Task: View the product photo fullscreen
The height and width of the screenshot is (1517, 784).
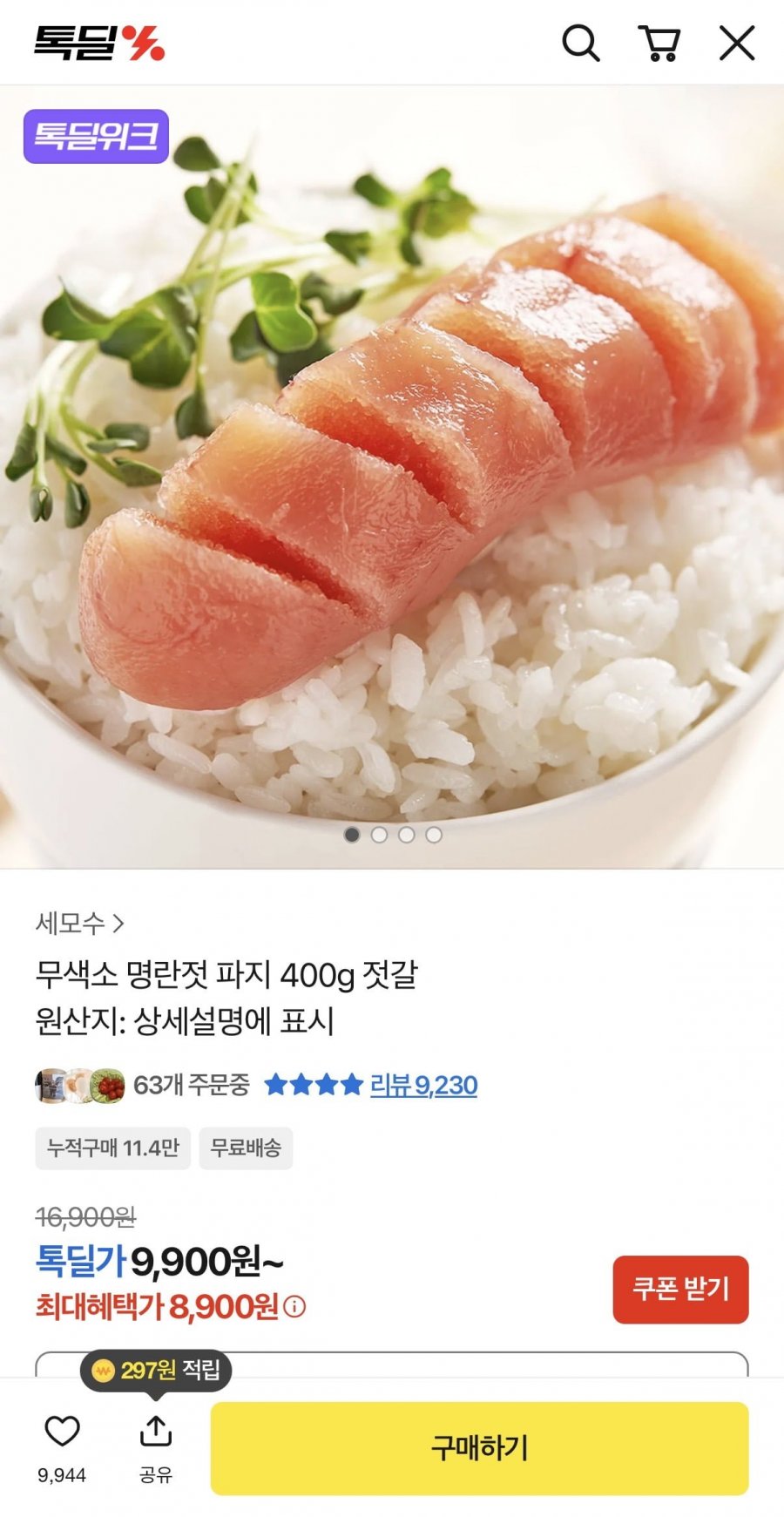Action: click(392, 477)
